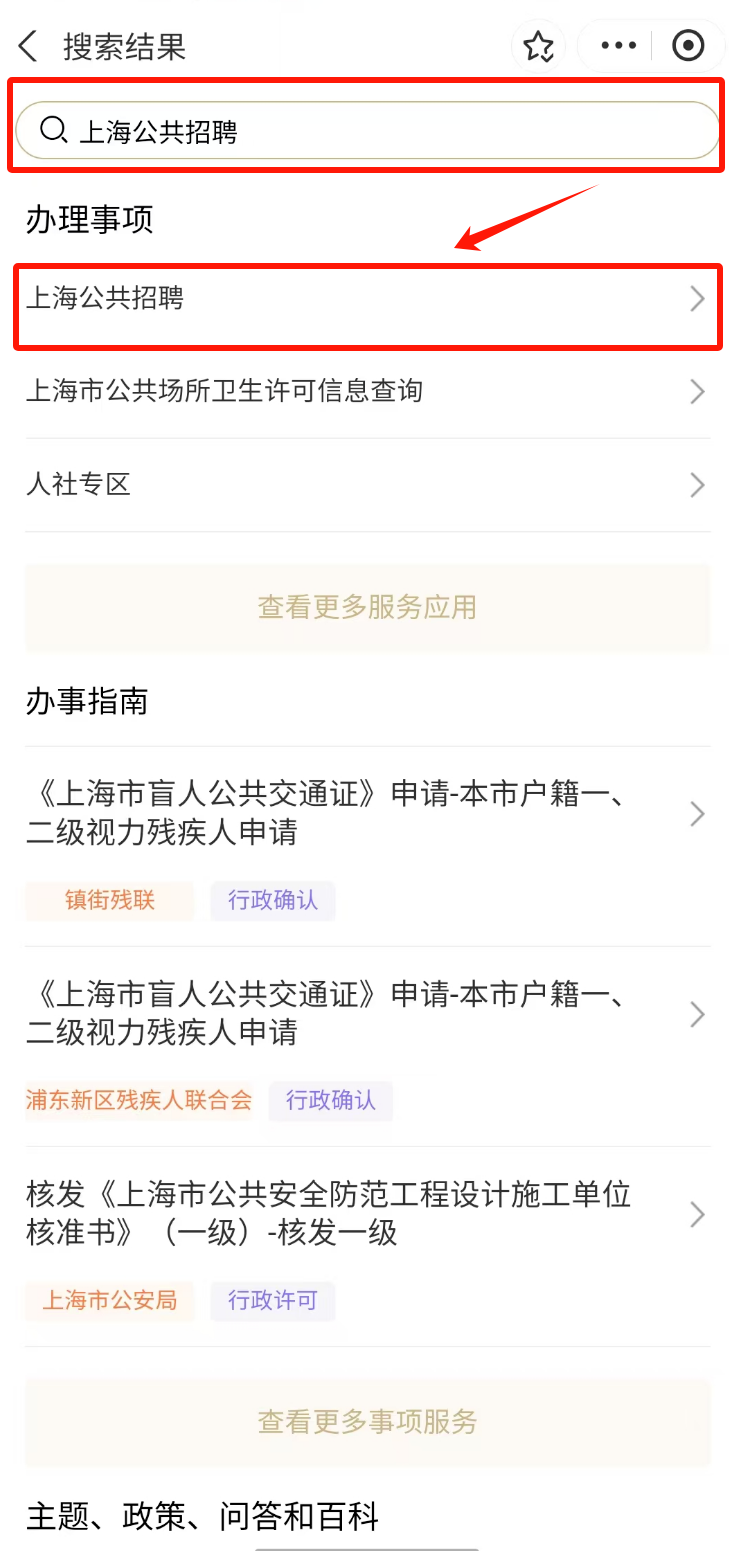Open the 人社专区 row

367,485
